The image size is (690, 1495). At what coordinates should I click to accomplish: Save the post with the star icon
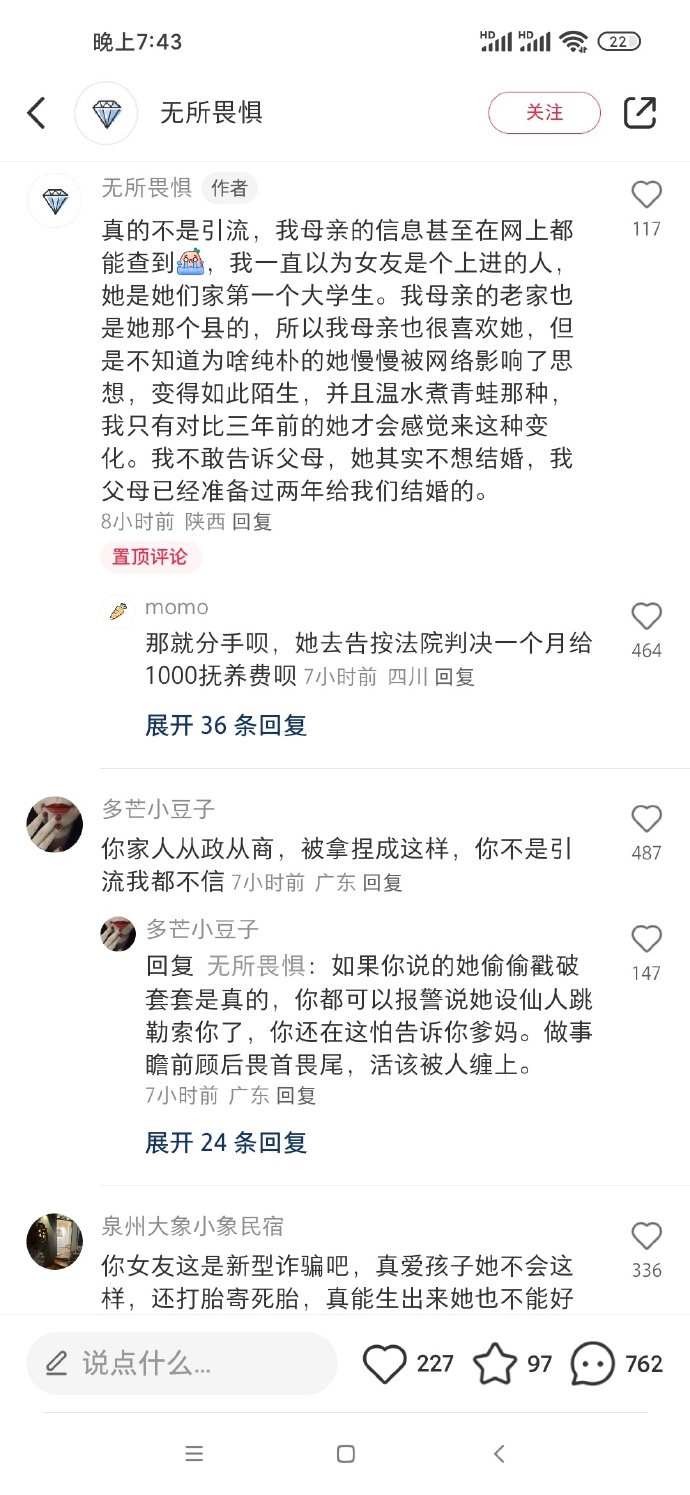click(495, 1364)
